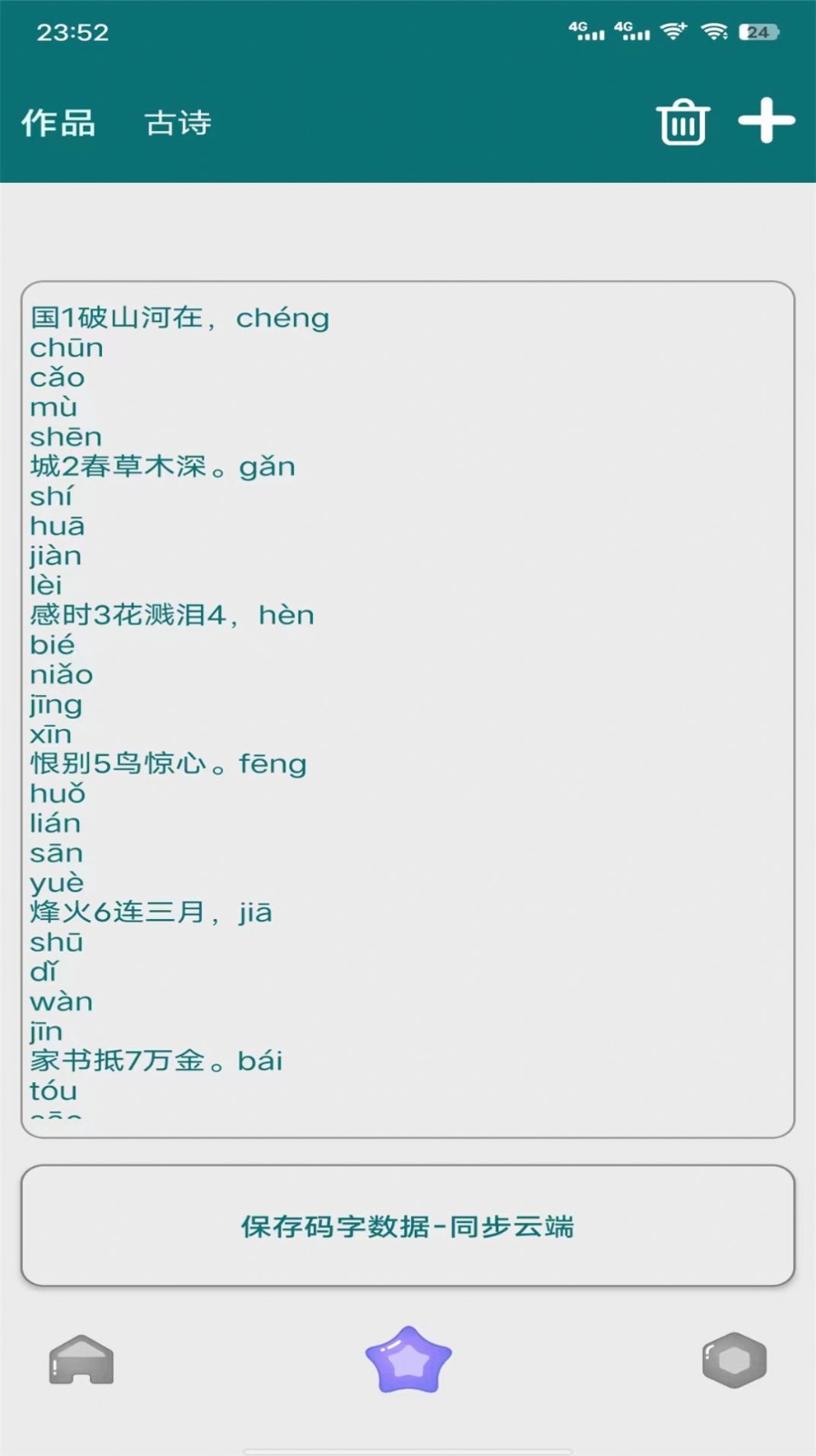816x1456 pixels.
Task: Delete the current work with trash icon
Action: (682, 122)
